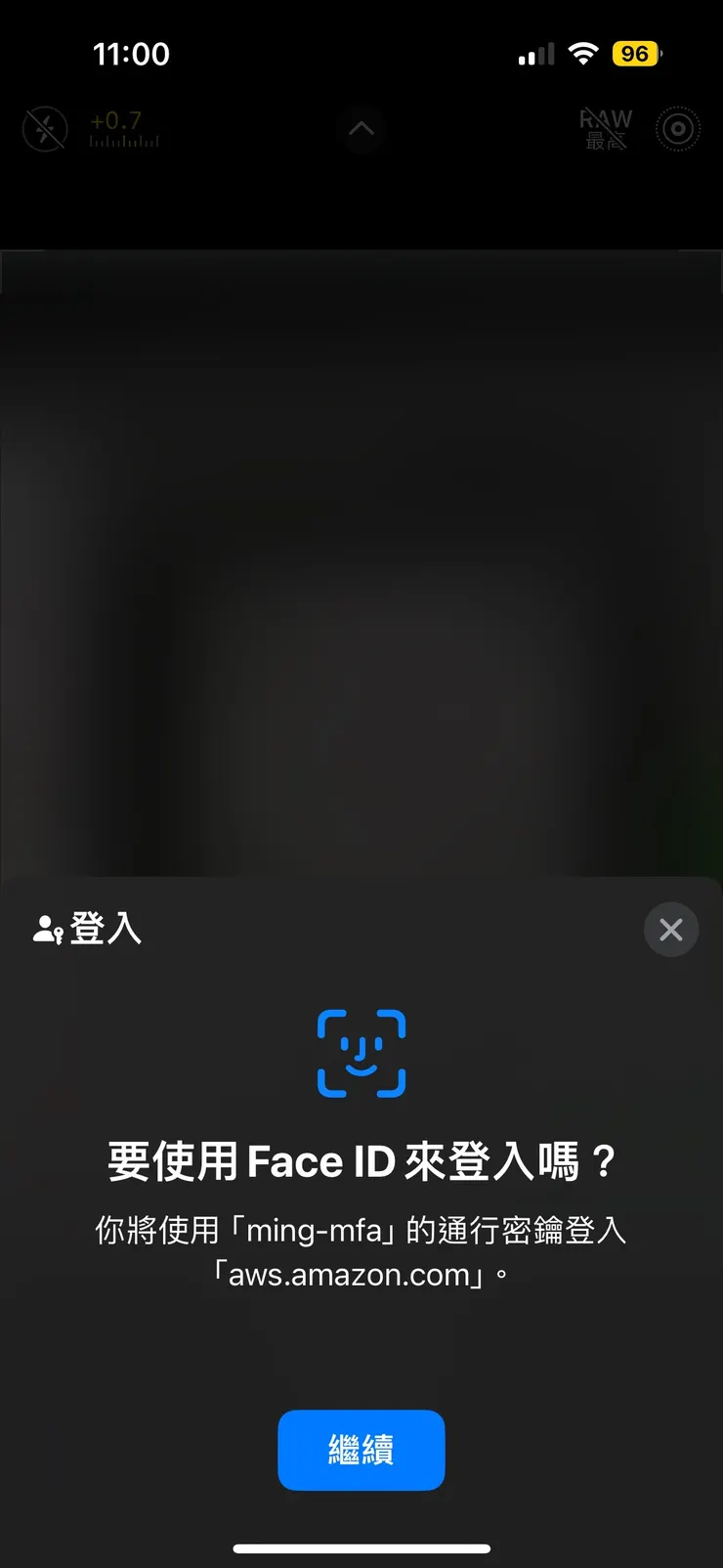Image resolution: width=723 pixels, height=1568 pixels.
Task: Tap the crossed-out flash icon
Action: [45, 128]
